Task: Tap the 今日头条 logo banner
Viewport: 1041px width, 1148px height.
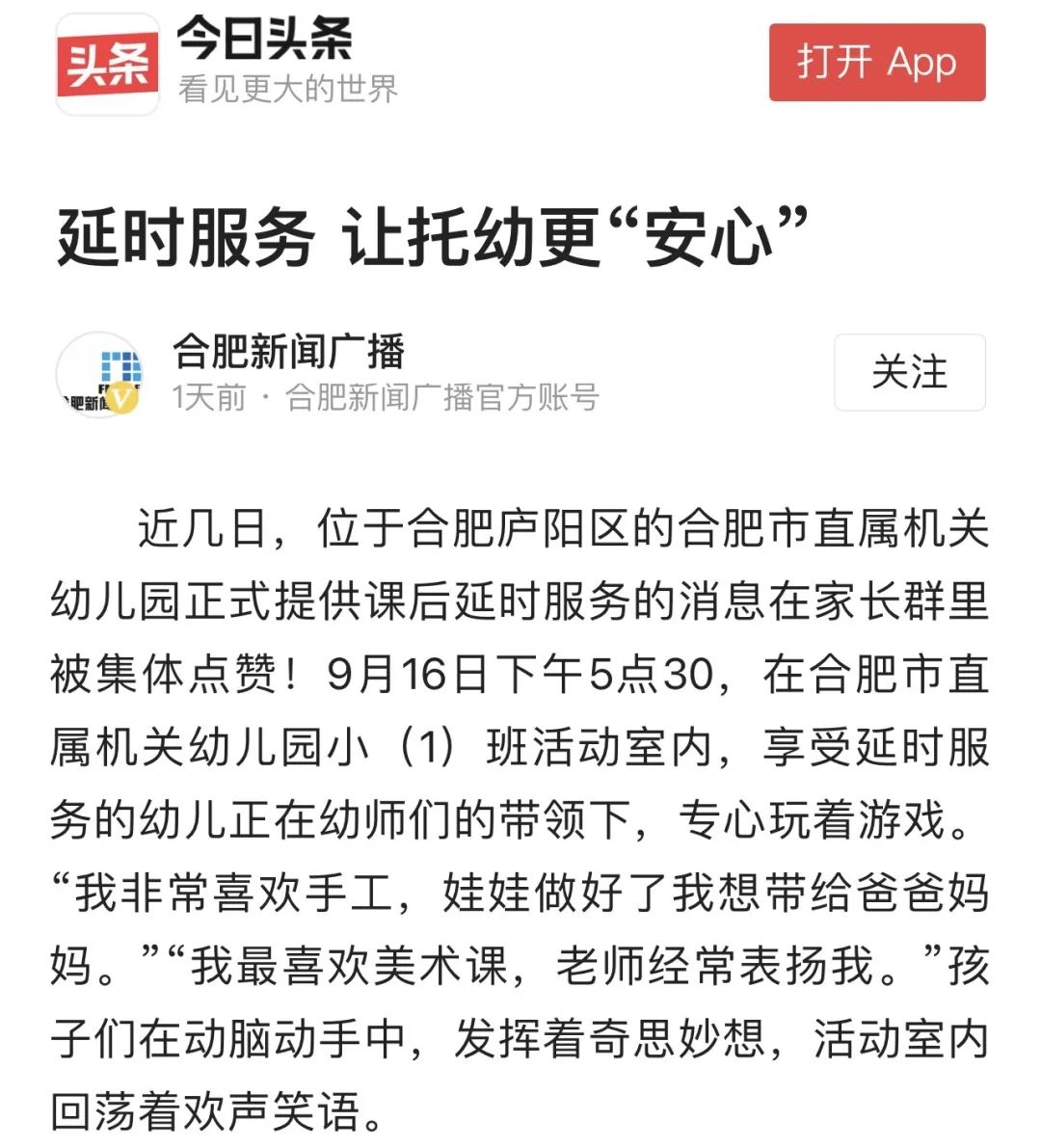Action: pyautogui.click(x=107, y=65)
